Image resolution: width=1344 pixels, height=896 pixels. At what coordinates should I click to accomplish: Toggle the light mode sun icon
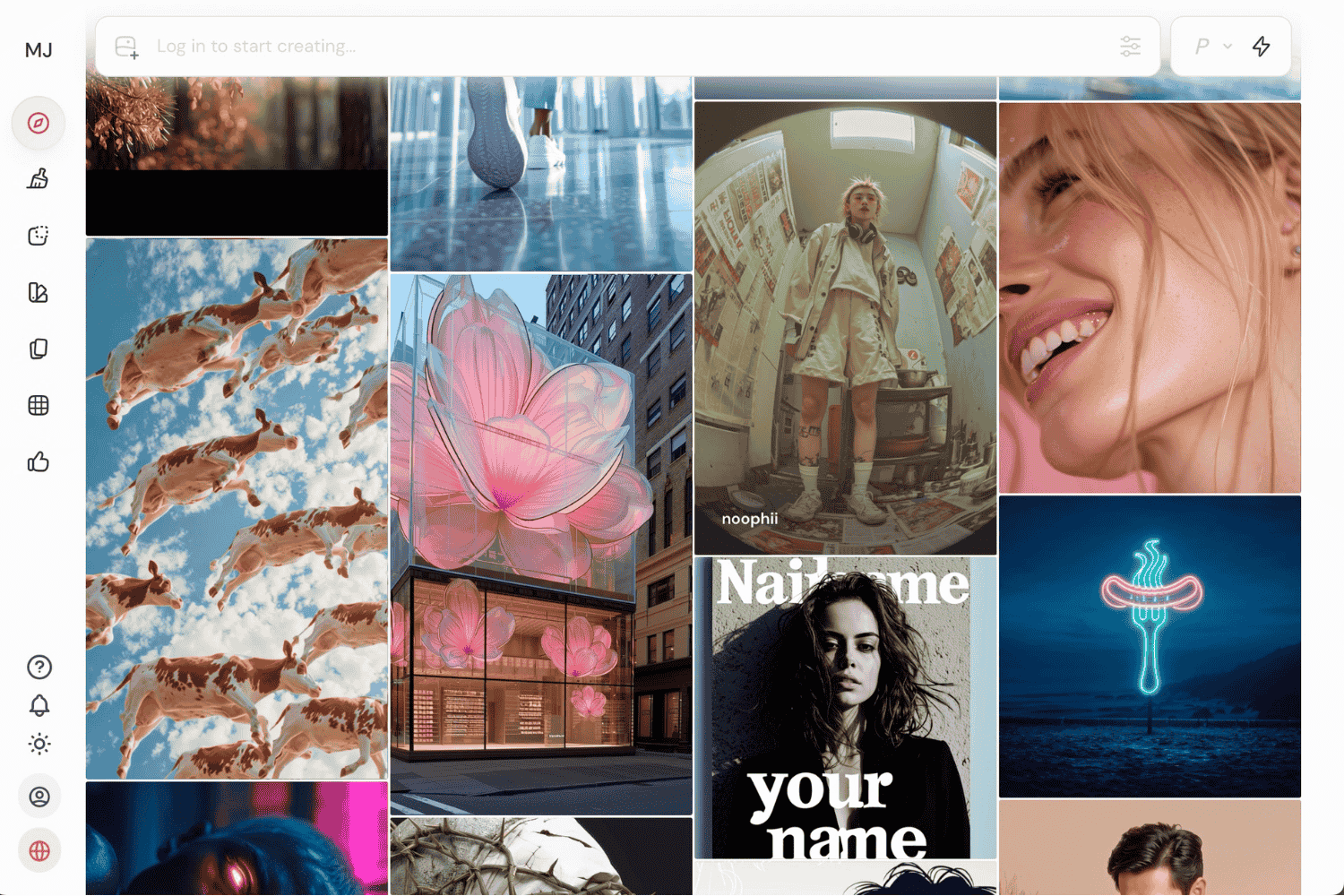pyautogui.click(x=39, y=745)
